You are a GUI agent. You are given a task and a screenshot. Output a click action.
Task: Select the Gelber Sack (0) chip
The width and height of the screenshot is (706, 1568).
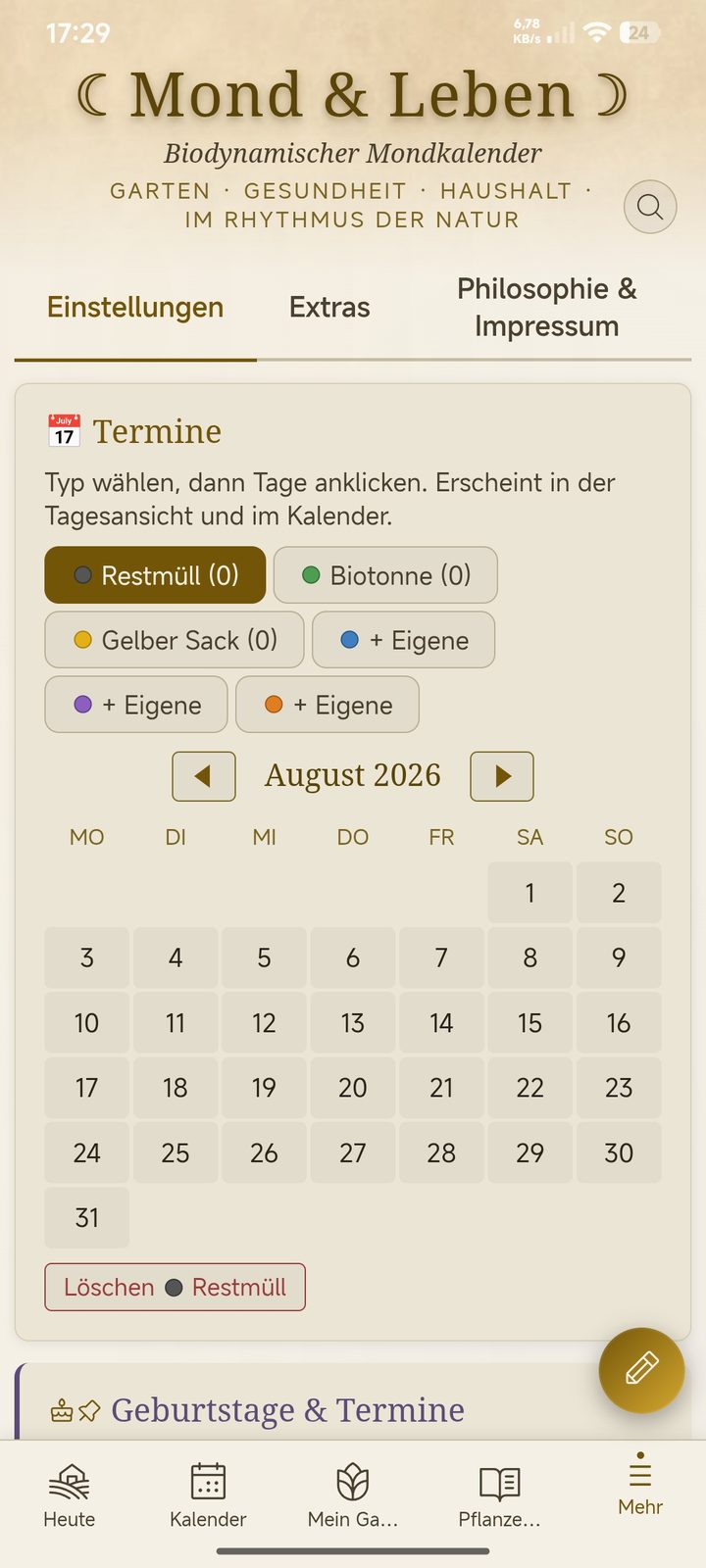[175, 640]
